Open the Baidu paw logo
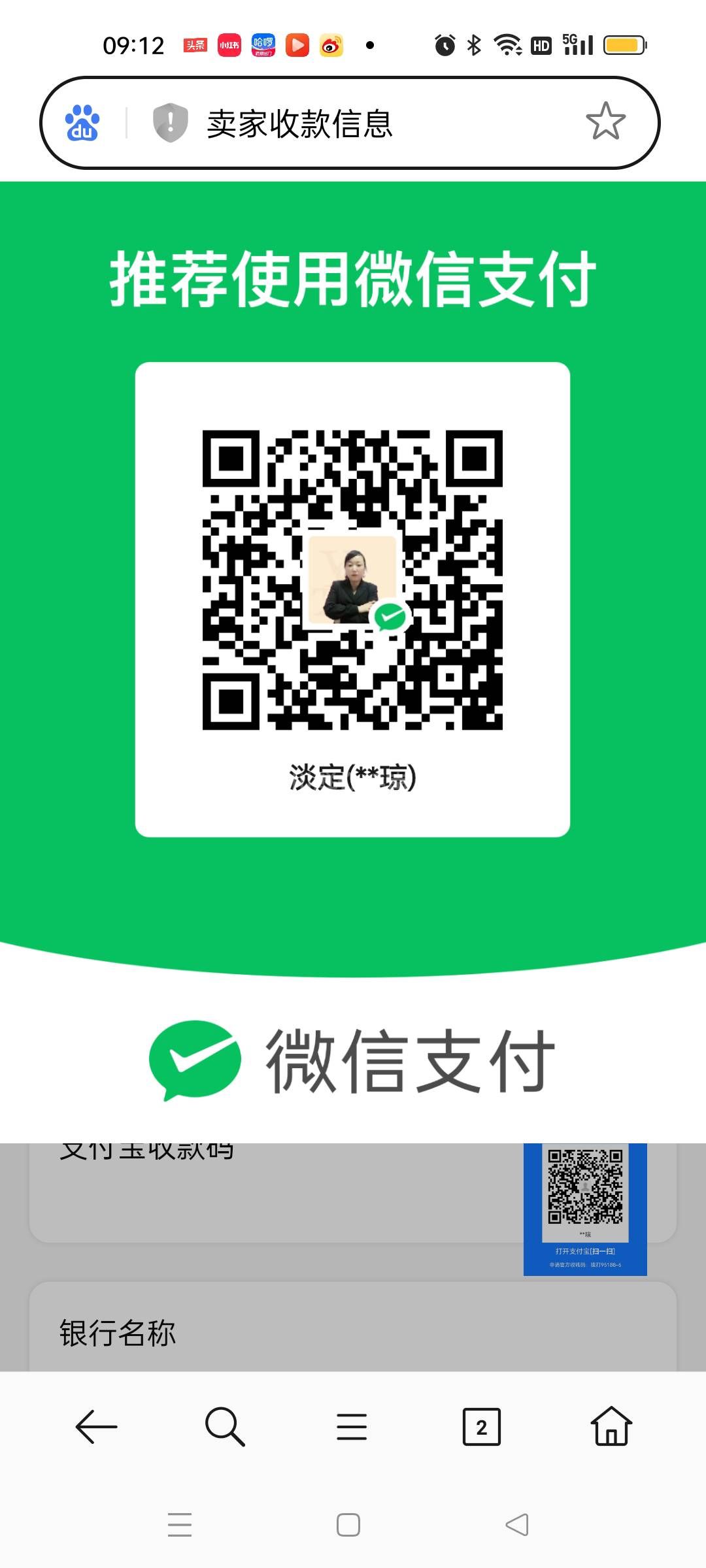 click(x=82, y=123)
